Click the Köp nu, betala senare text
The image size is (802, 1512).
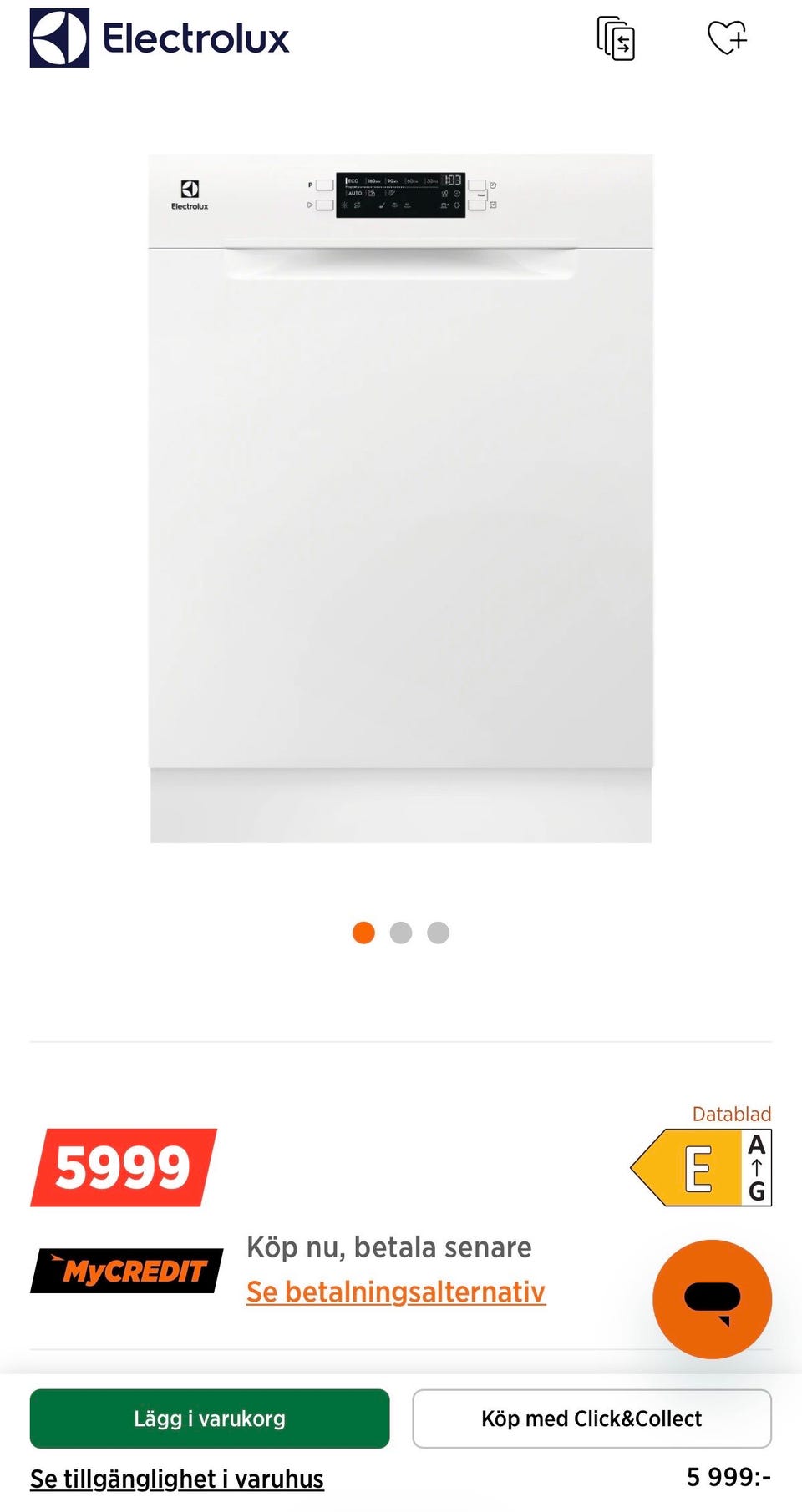[388, 1247]
